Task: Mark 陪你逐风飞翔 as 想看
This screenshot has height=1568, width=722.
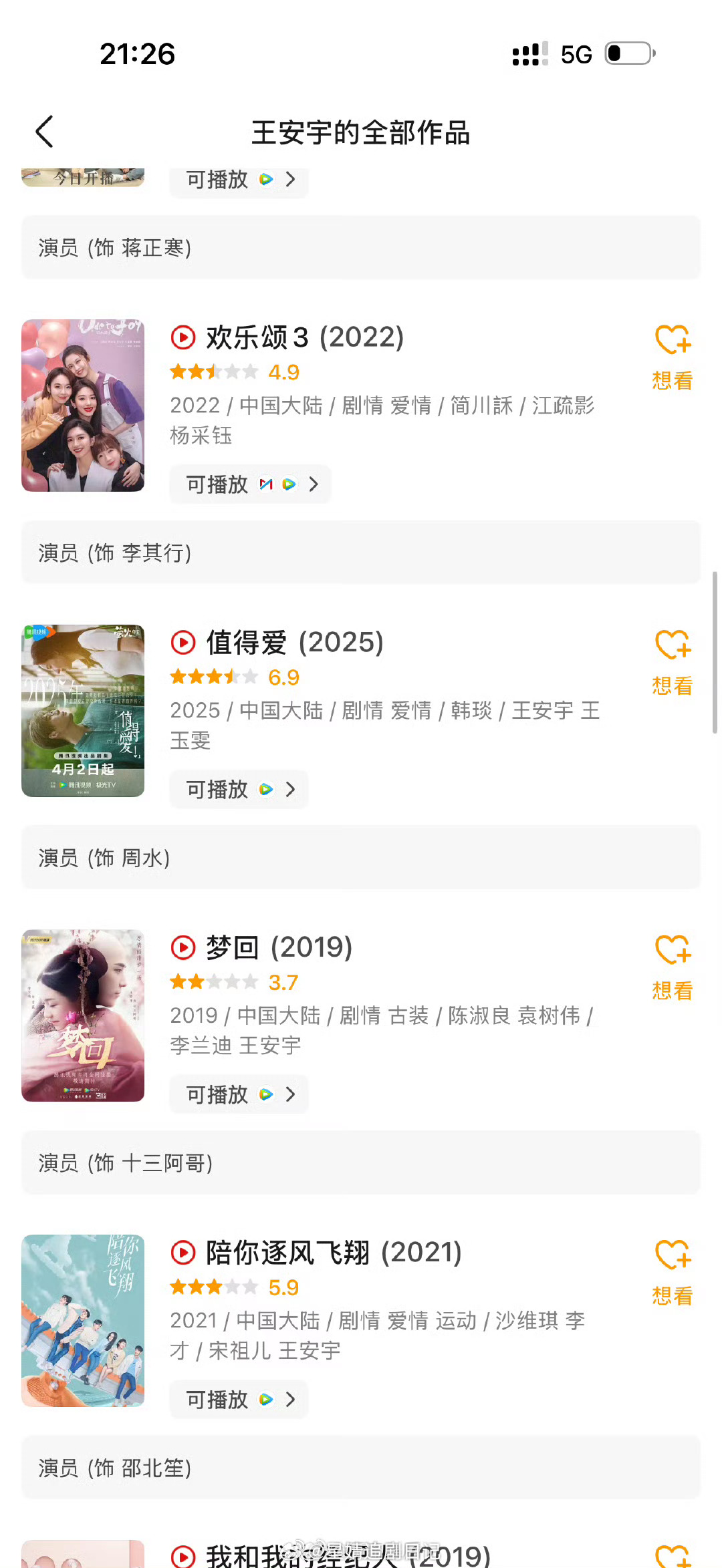Action: pyautogui.click(x=672, y=1272)
